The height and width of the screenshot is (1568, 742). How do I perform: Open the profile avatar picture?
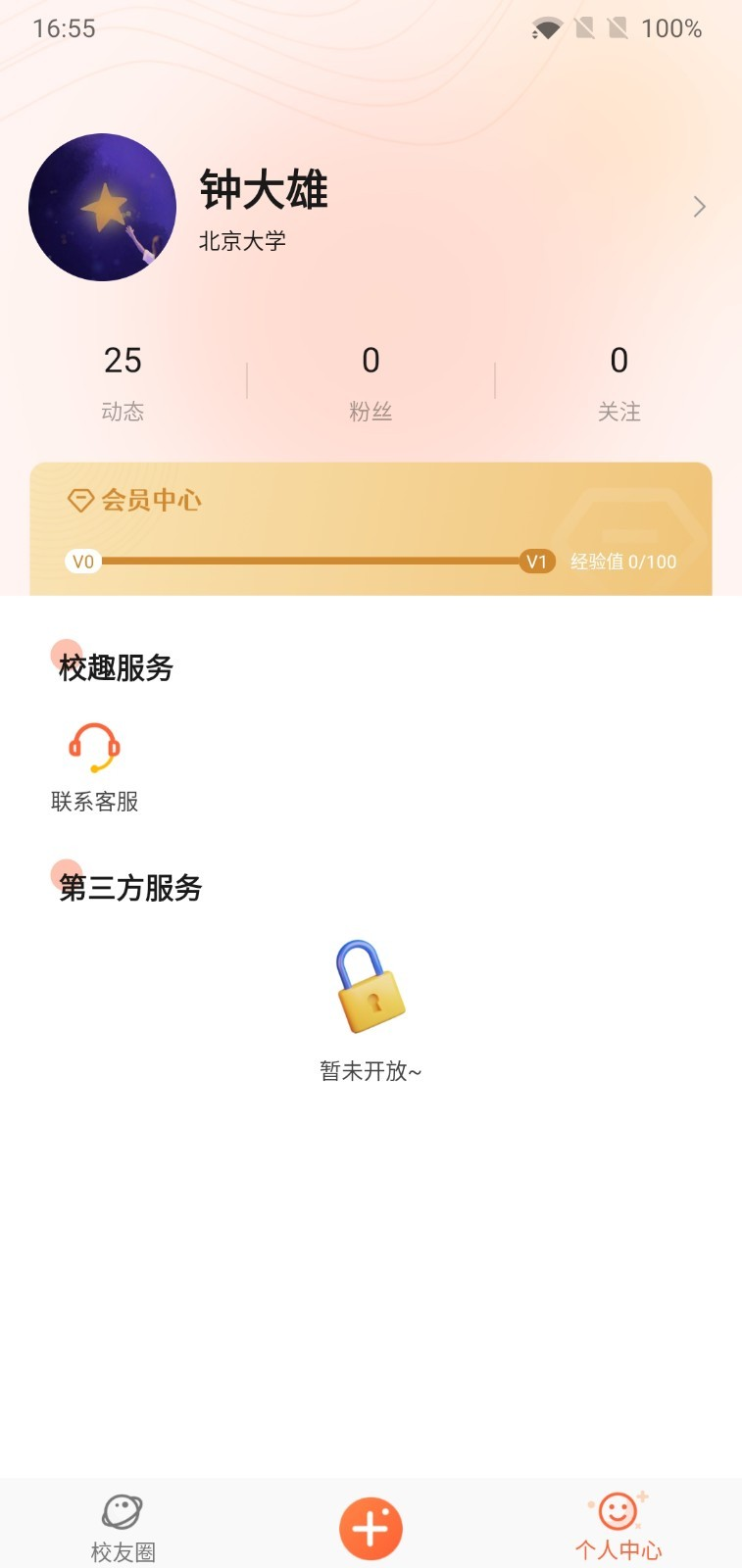(102, 208)
